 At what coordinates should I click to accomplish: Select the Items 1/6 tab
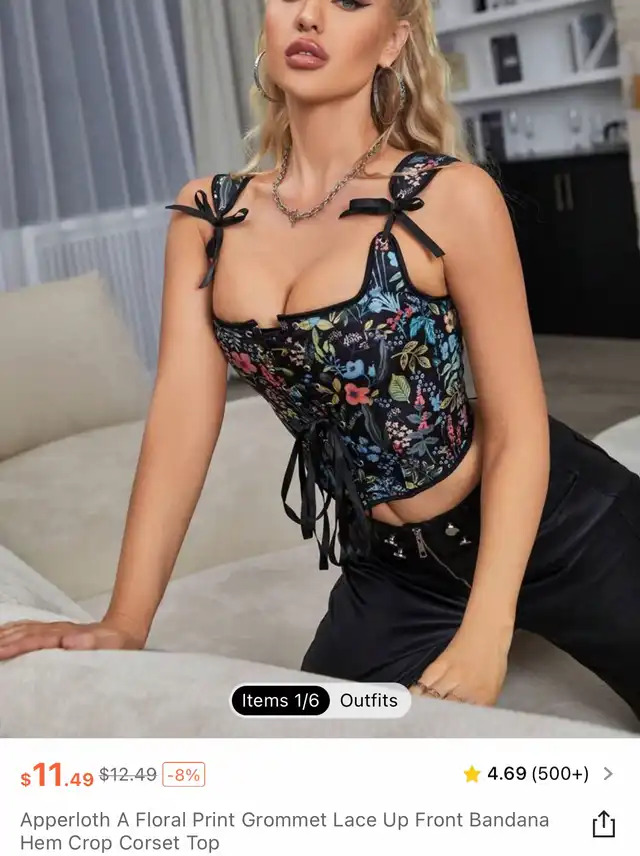281,701
